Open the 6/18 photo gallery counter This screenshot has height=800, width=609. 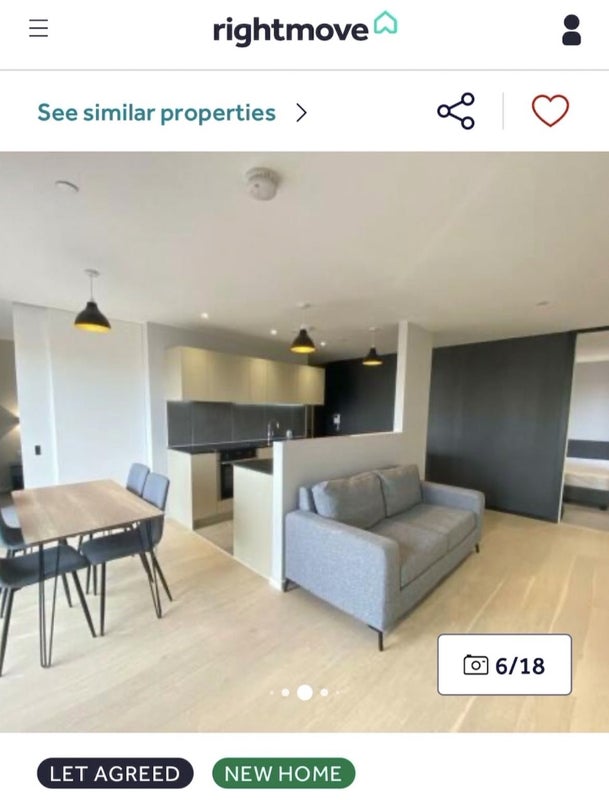click(x=504, y=664)
